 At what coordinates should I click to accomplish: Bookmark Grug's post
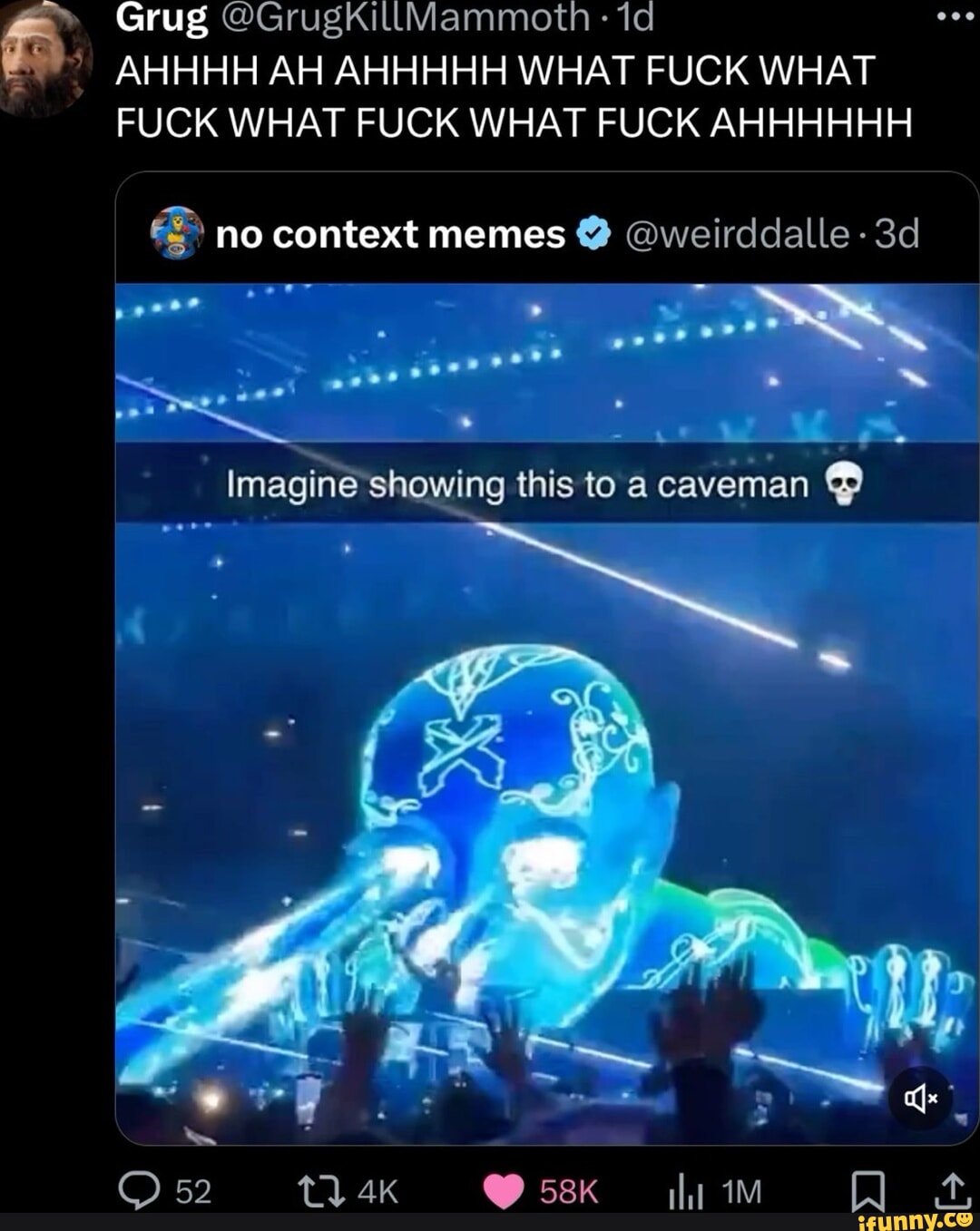(x=868, y=1190)
